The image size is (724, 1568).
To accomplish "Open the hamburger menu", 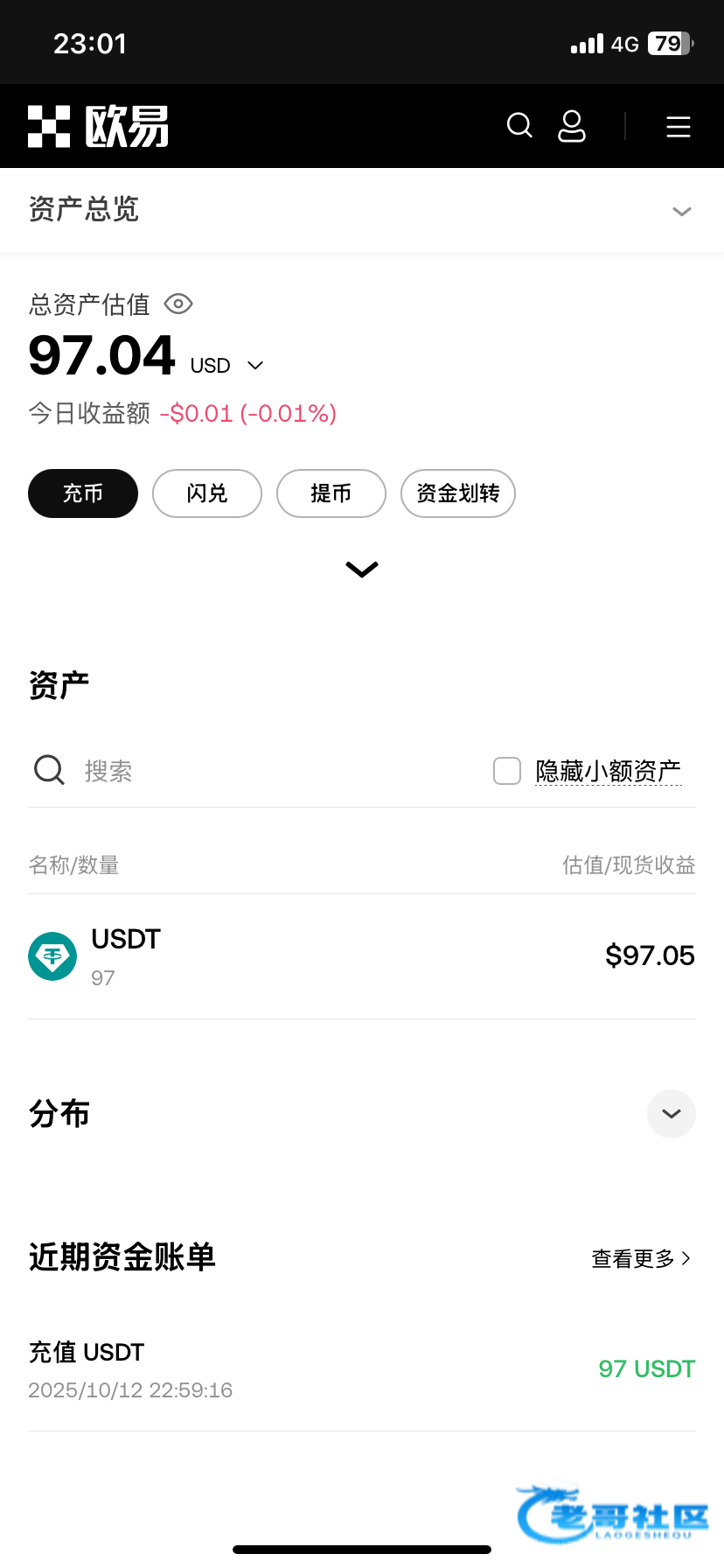I will [679, 127].
